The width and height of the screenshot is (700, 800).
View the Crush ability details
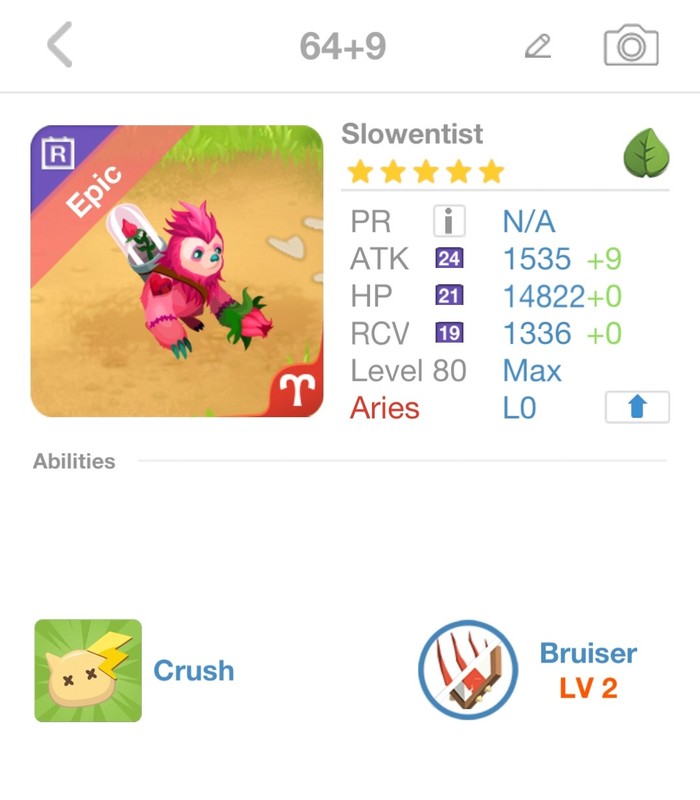point(88,670)
